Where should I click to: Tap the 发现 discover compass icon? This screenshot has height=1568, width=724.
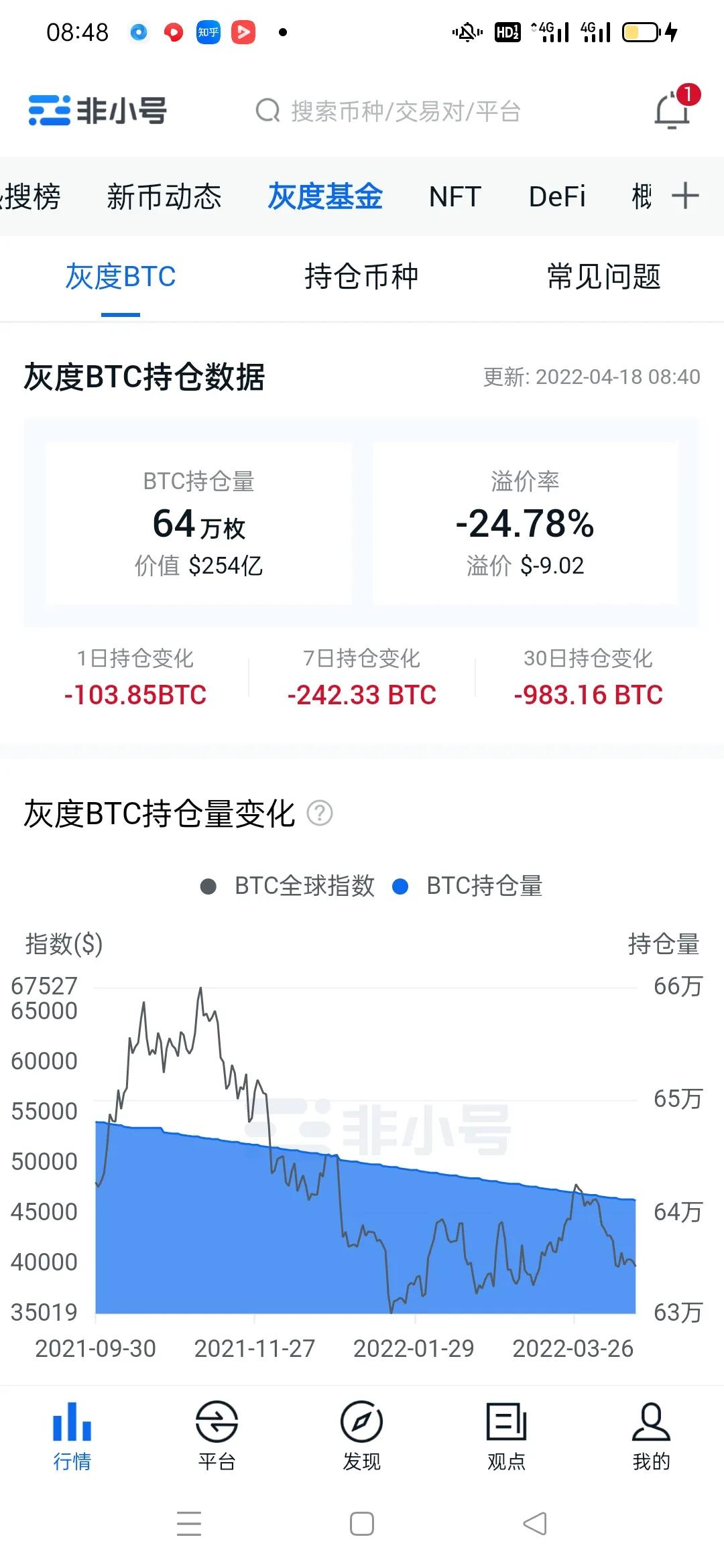click(362, 1421)
